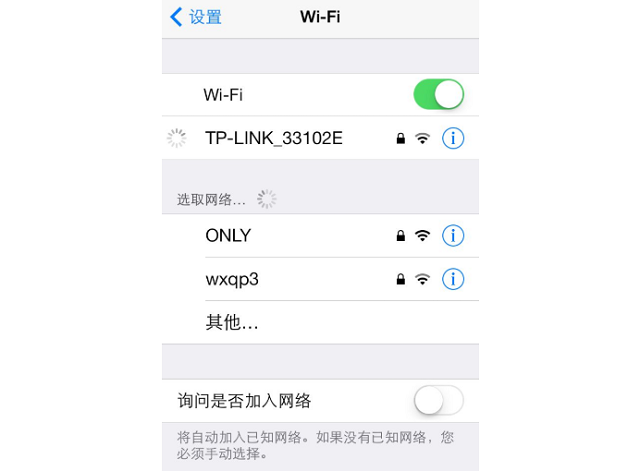Open info for TP-LINK_33102E

coord(453,138)
